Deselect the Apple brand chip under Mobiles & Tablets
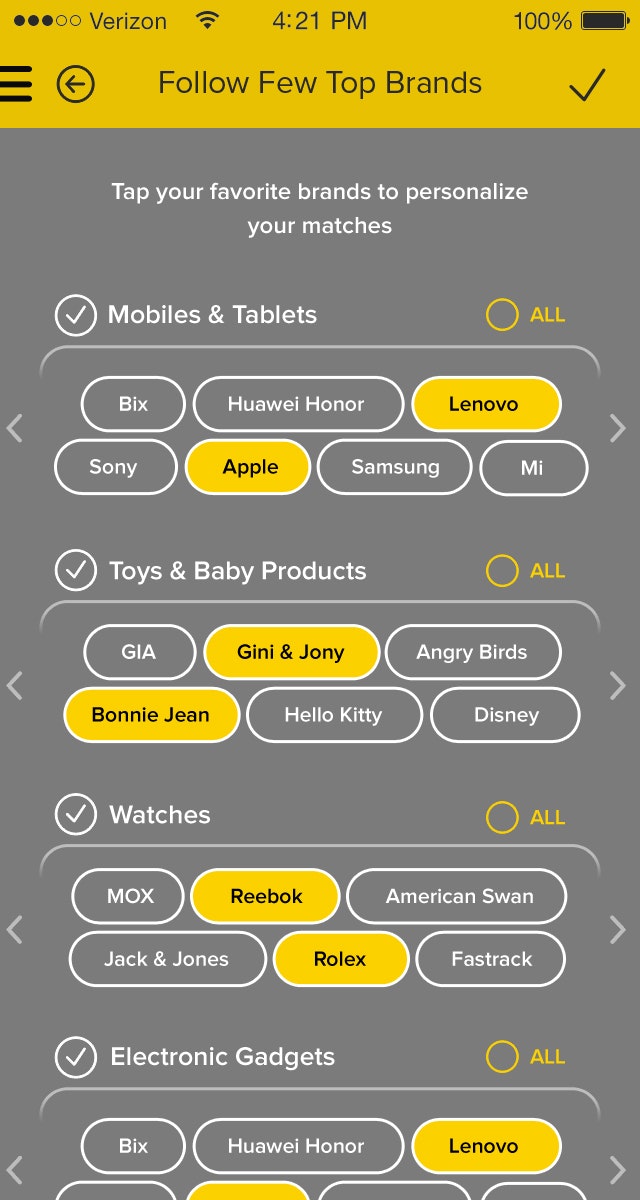The image size is (640, 1200). pyautogui.click(x=250, y=467)
